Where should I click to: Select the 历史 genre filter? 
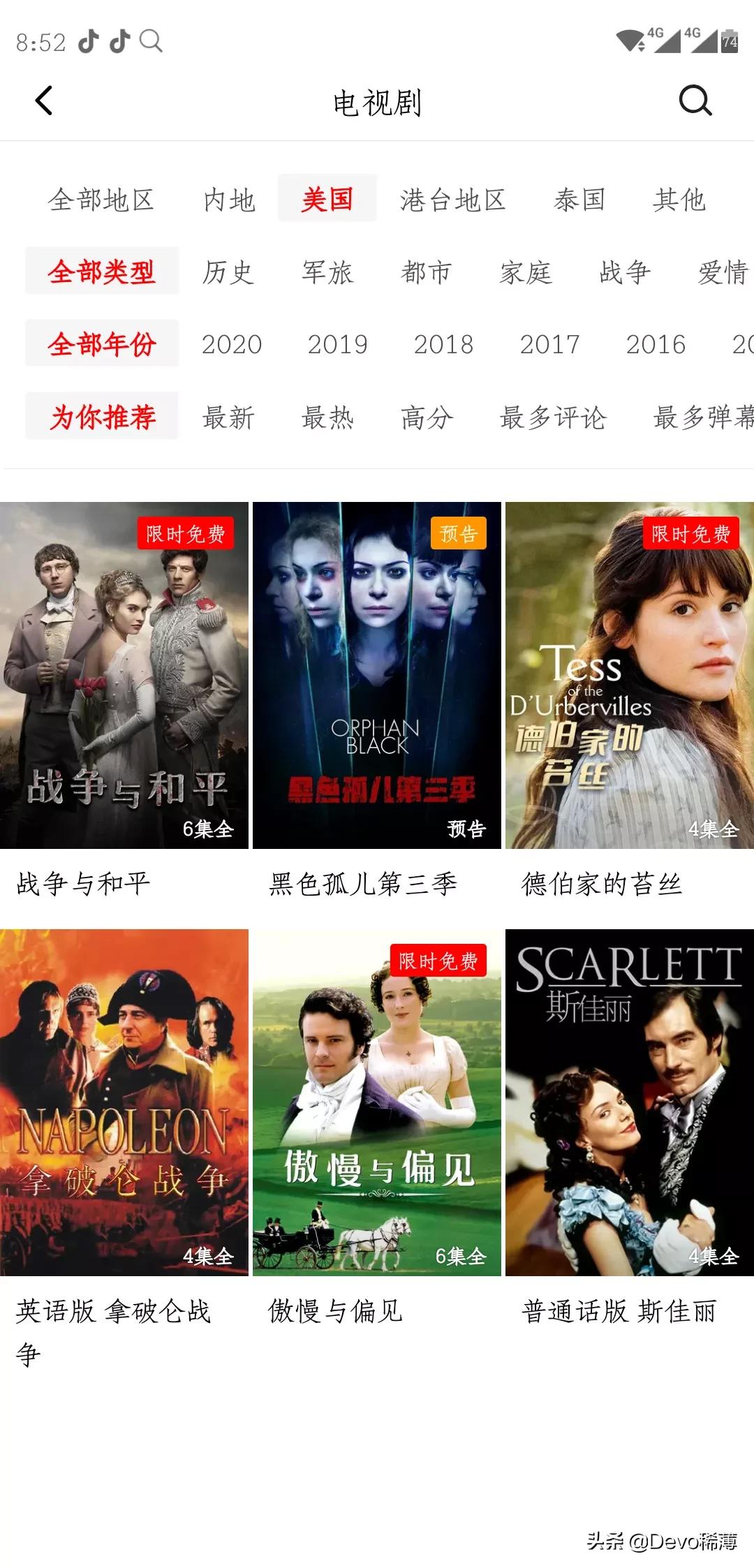coord(228,272)
